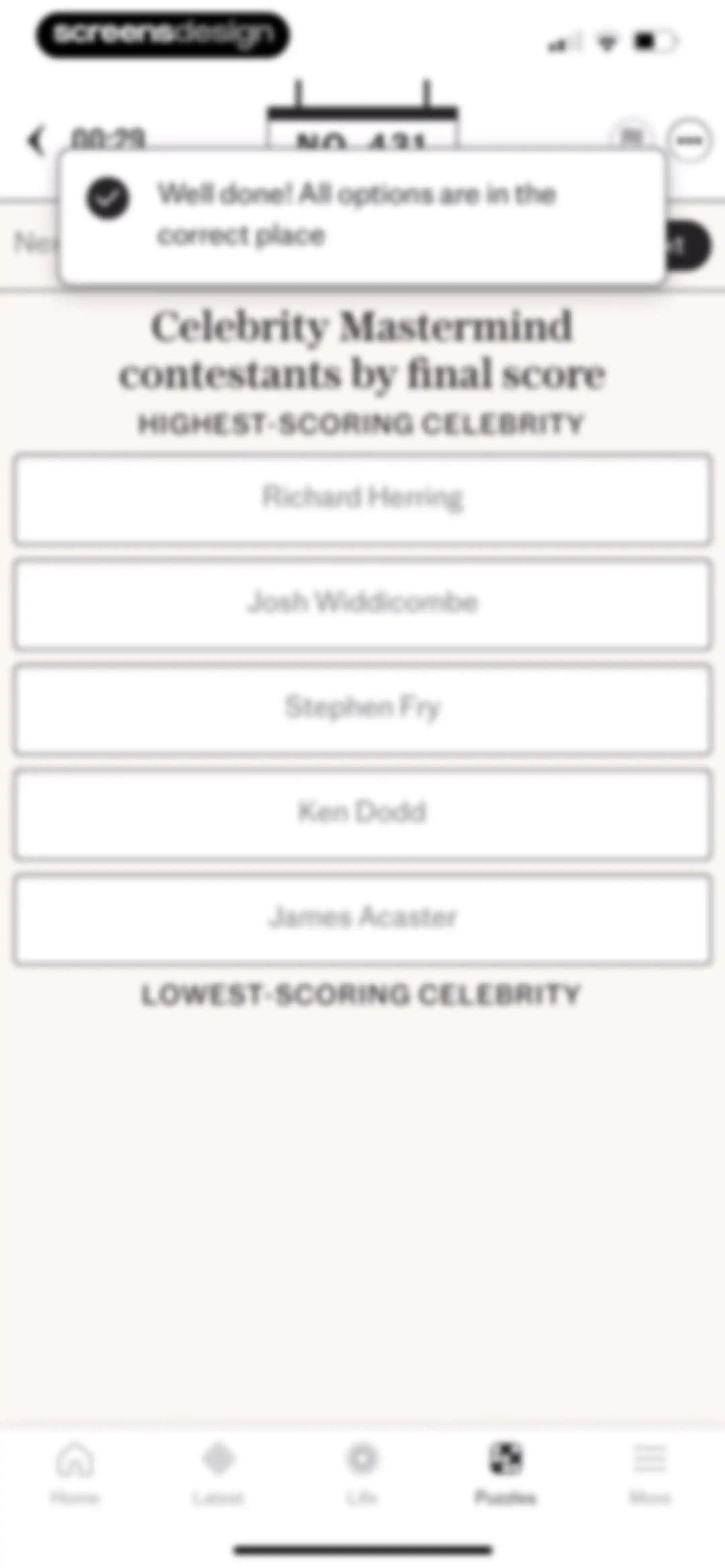Open the three-dot more options menu
This screenshot has height=1568, width=725.
(689, 141)
